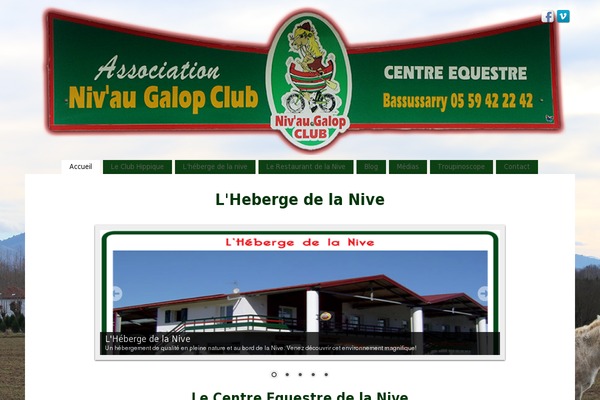Show next slide with right arrow
600x400 pixels.
coord(484,294)
